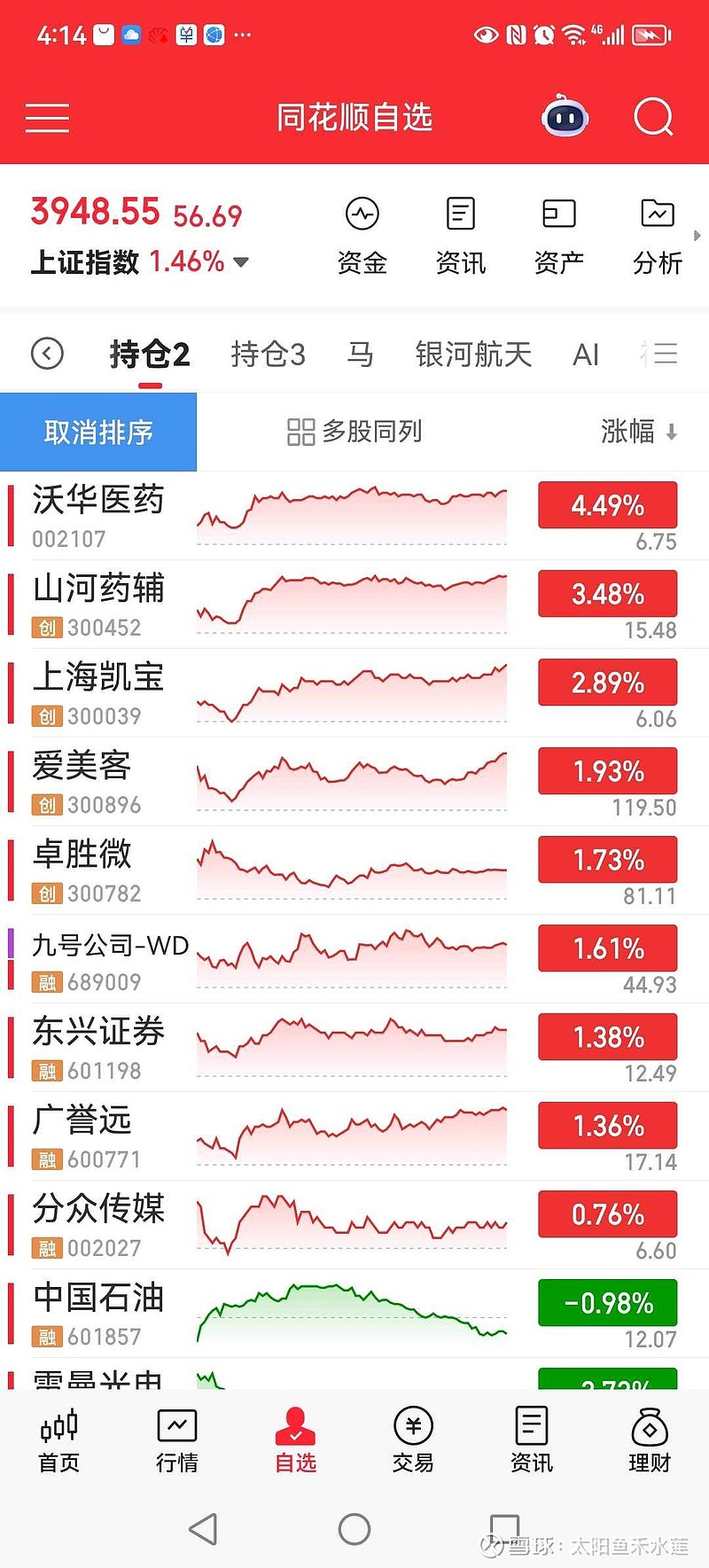Open the 资产 assets icon

pyautogui.click(x=558, y=232)
